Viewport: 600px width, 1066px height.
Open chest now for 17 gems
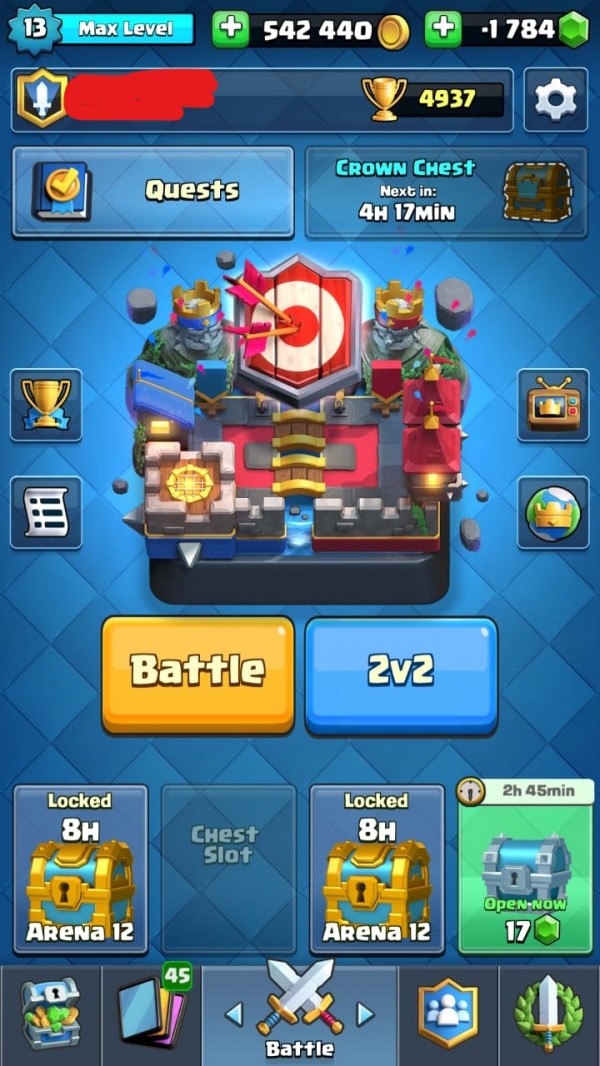524,868
